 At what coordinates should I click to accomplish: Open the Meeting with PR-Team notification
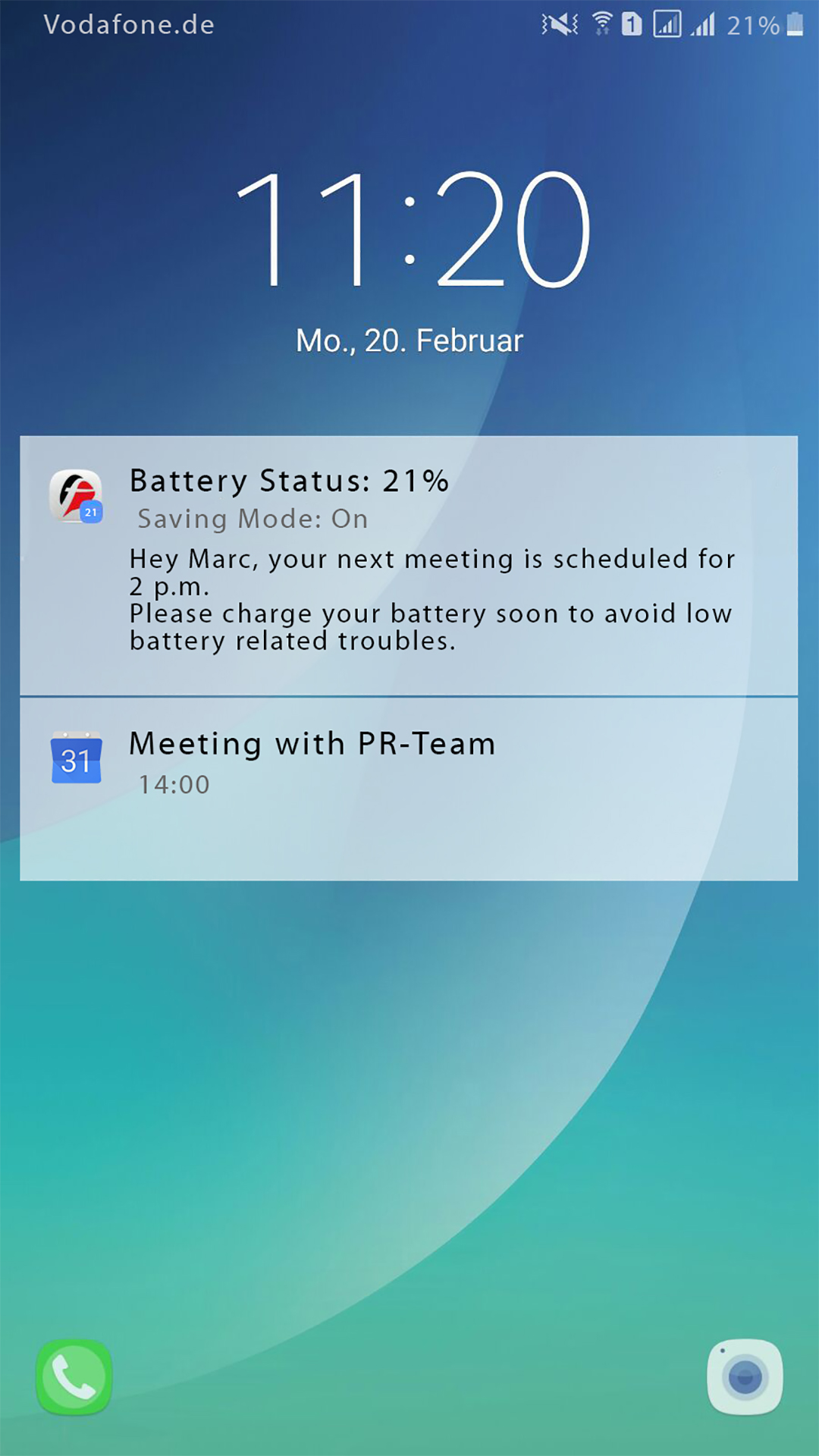click(x=408, y=789)
